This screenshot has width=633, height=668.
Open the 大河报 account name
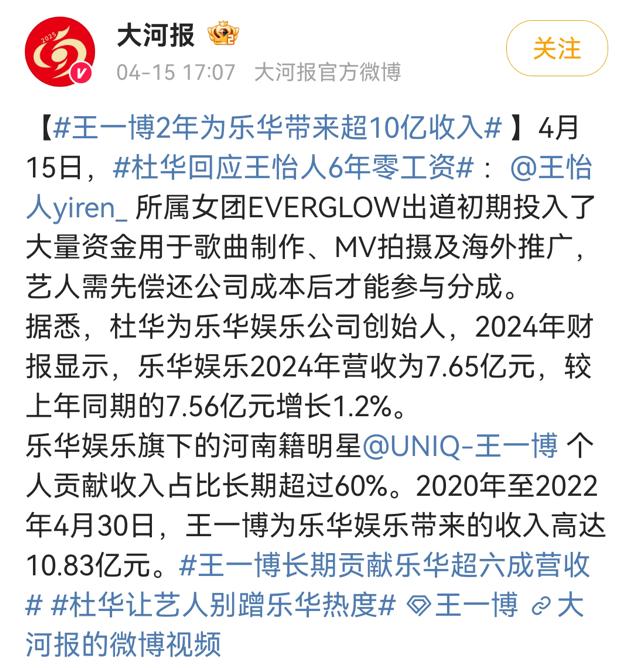click(x=154, y=36)
